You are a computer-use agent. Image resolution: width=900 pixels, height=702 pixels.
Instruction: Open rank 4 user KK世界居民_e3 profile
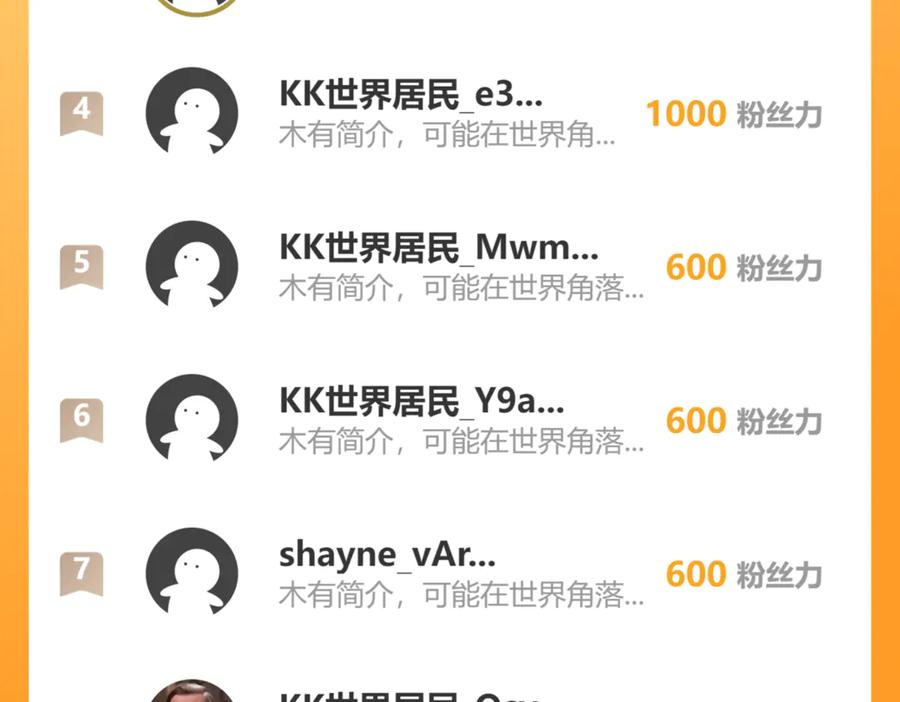410,98
